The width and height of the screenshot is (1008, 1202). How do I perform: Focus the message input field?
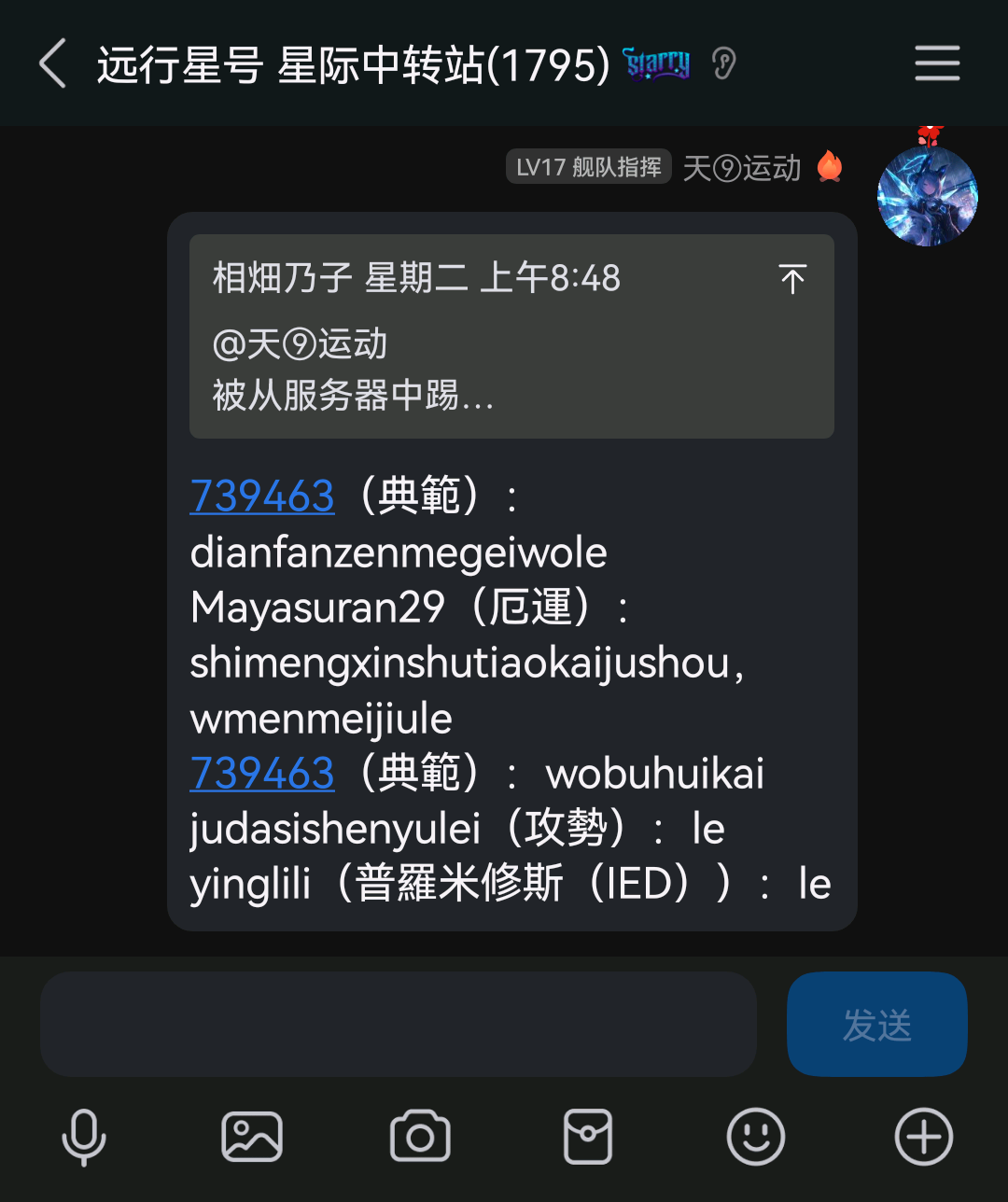(399, 1024)
